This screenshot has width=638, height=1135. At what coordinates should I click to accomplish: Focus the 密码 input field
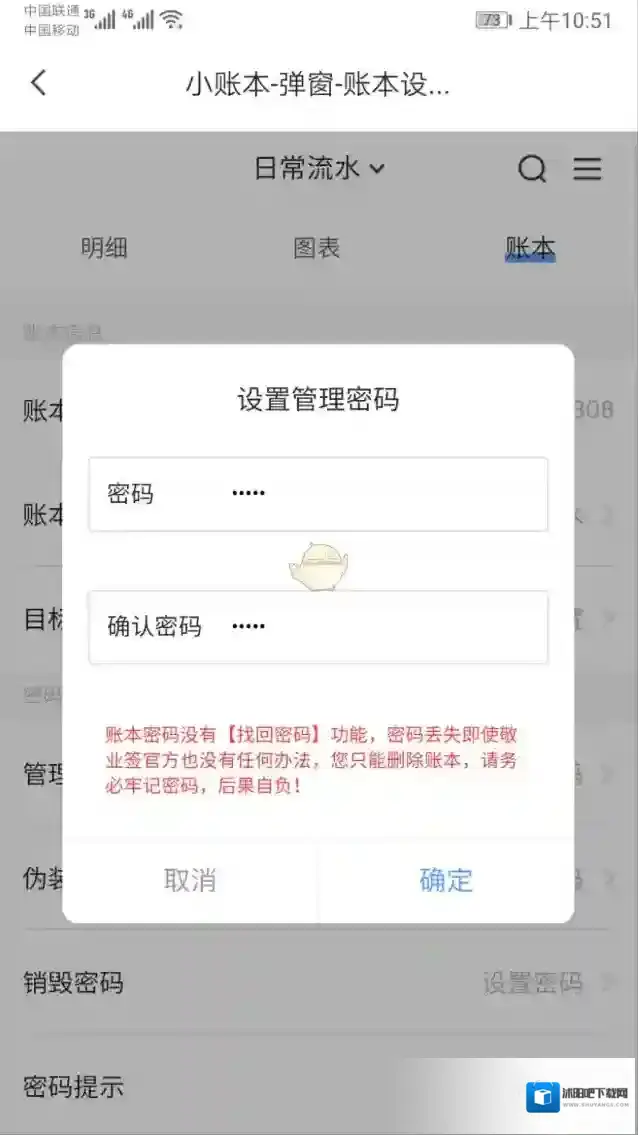click(x=380, y=494)
